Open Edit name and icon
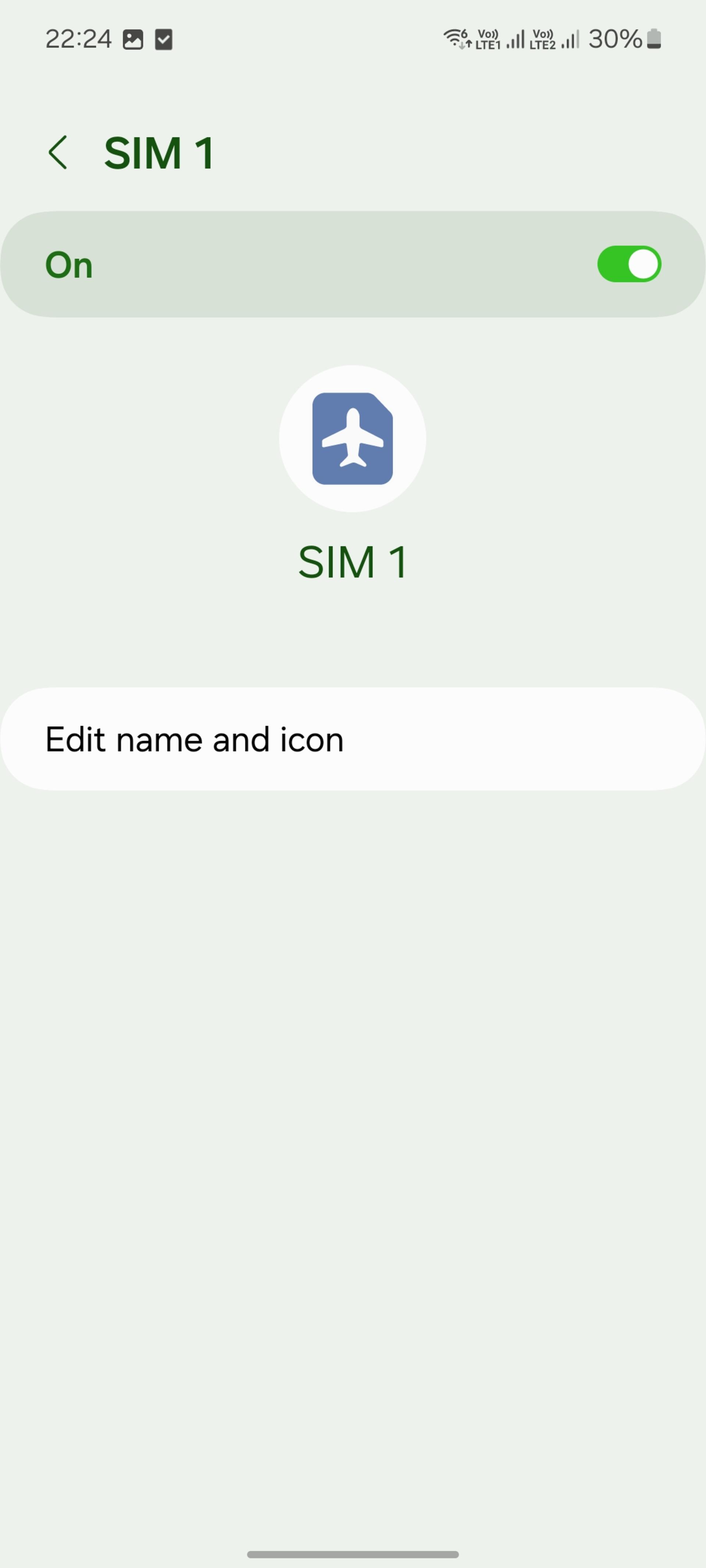This screenshot has width=706, height=1568. pos(353,739)
